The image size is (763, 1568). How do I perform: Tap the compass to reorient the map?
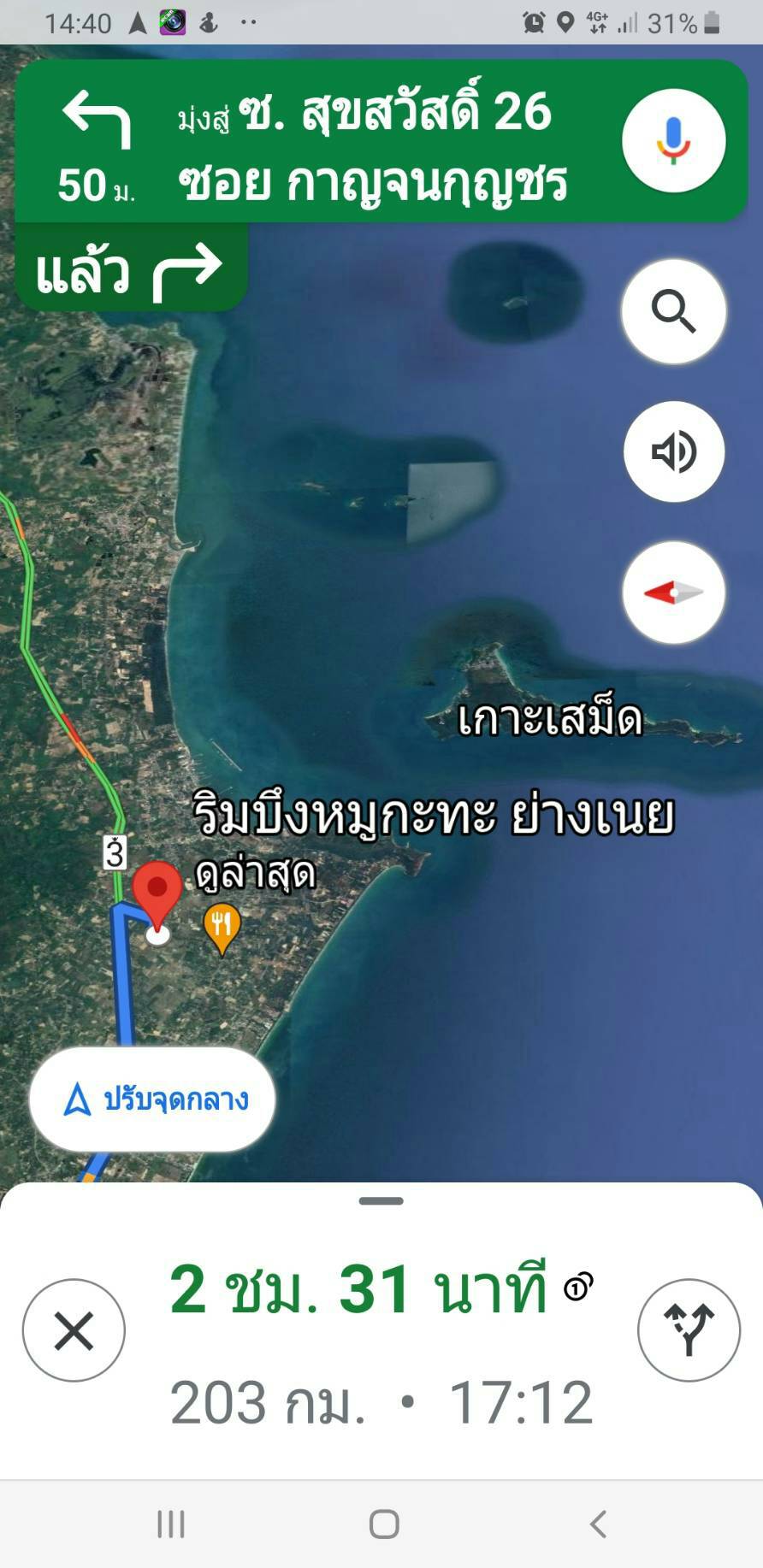coord(673,592)
